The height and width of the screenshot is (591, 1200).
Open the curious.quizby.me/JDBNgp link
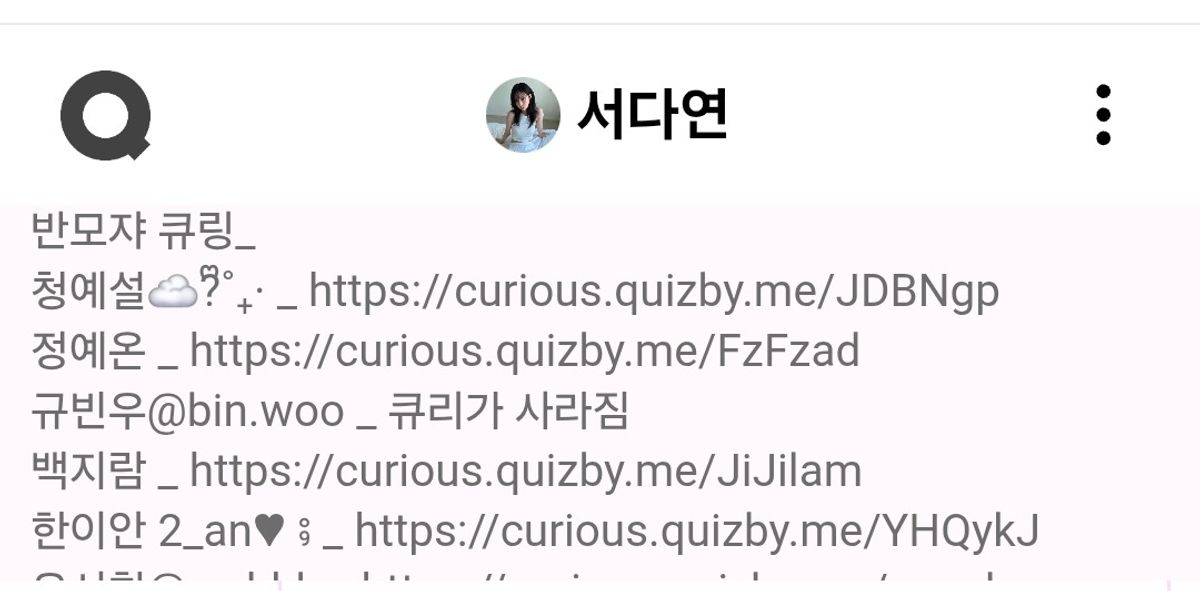654,292
